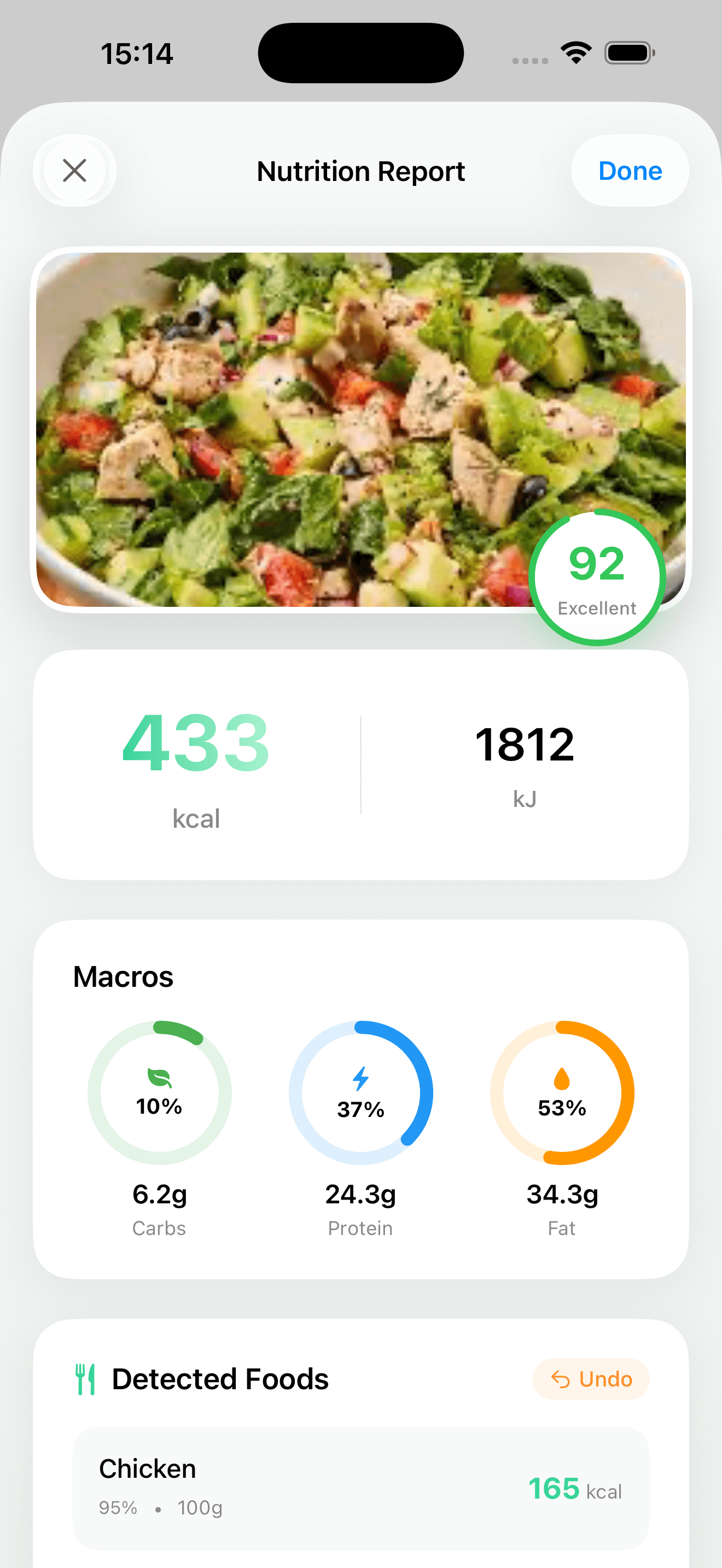722x1568 pixels.
Task: Tap Done to save the report
Action: click(630, 171)
